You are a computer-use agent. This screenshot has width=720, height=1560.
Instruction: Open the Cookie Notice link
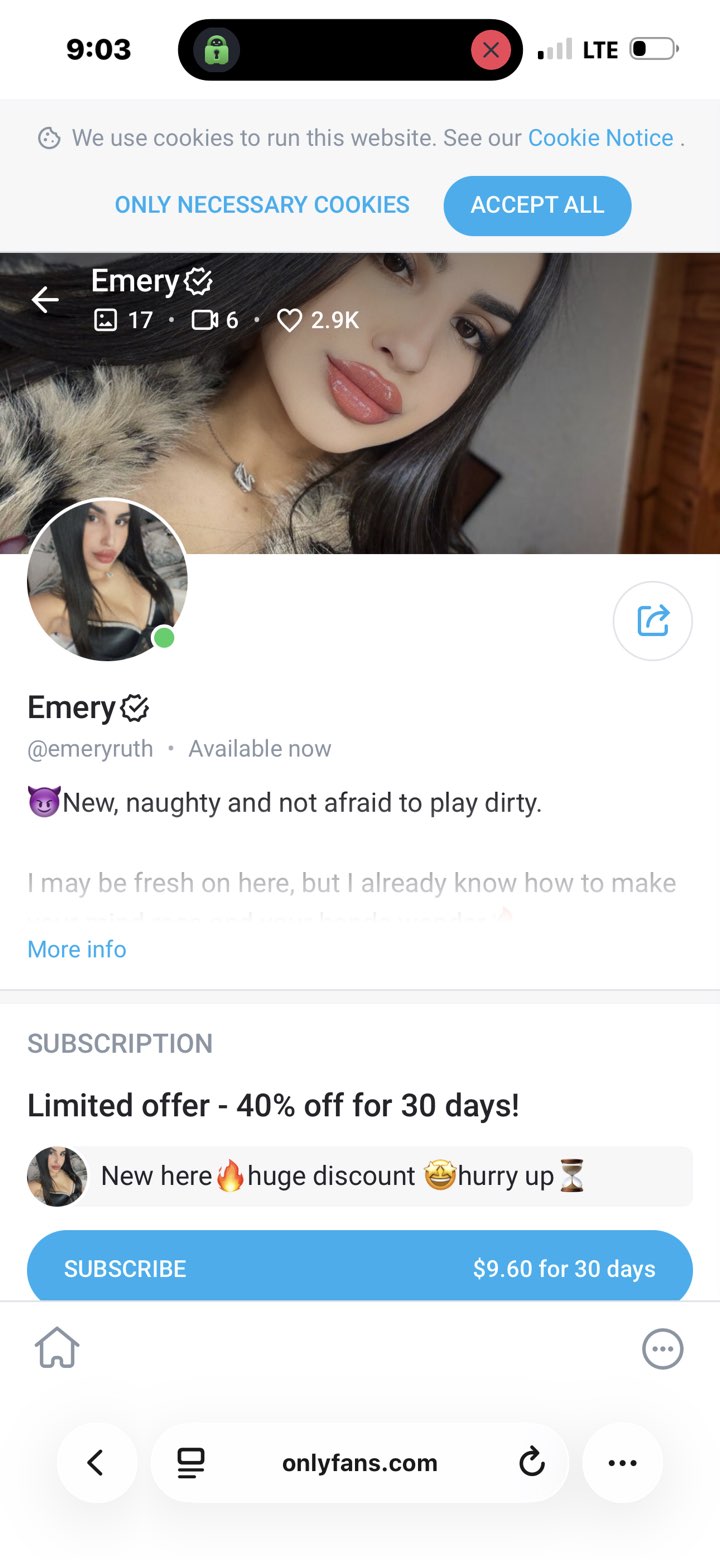point(600,138)
